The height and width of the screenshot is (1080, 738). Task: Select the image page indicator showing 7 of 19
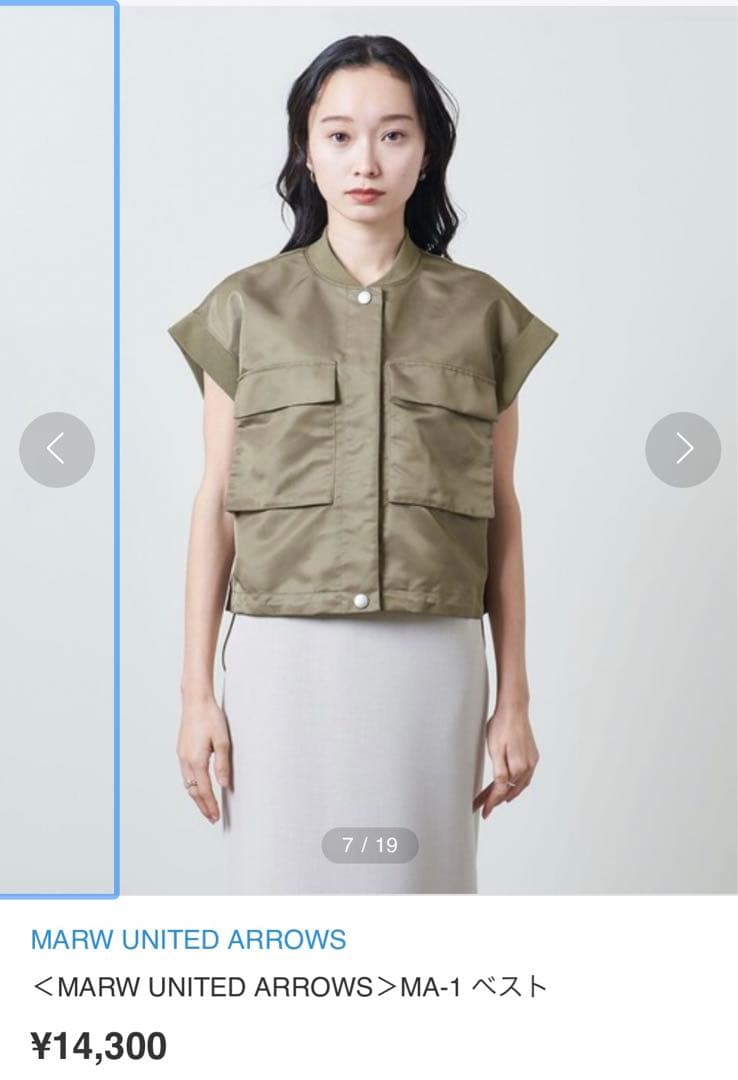(369, 843)
